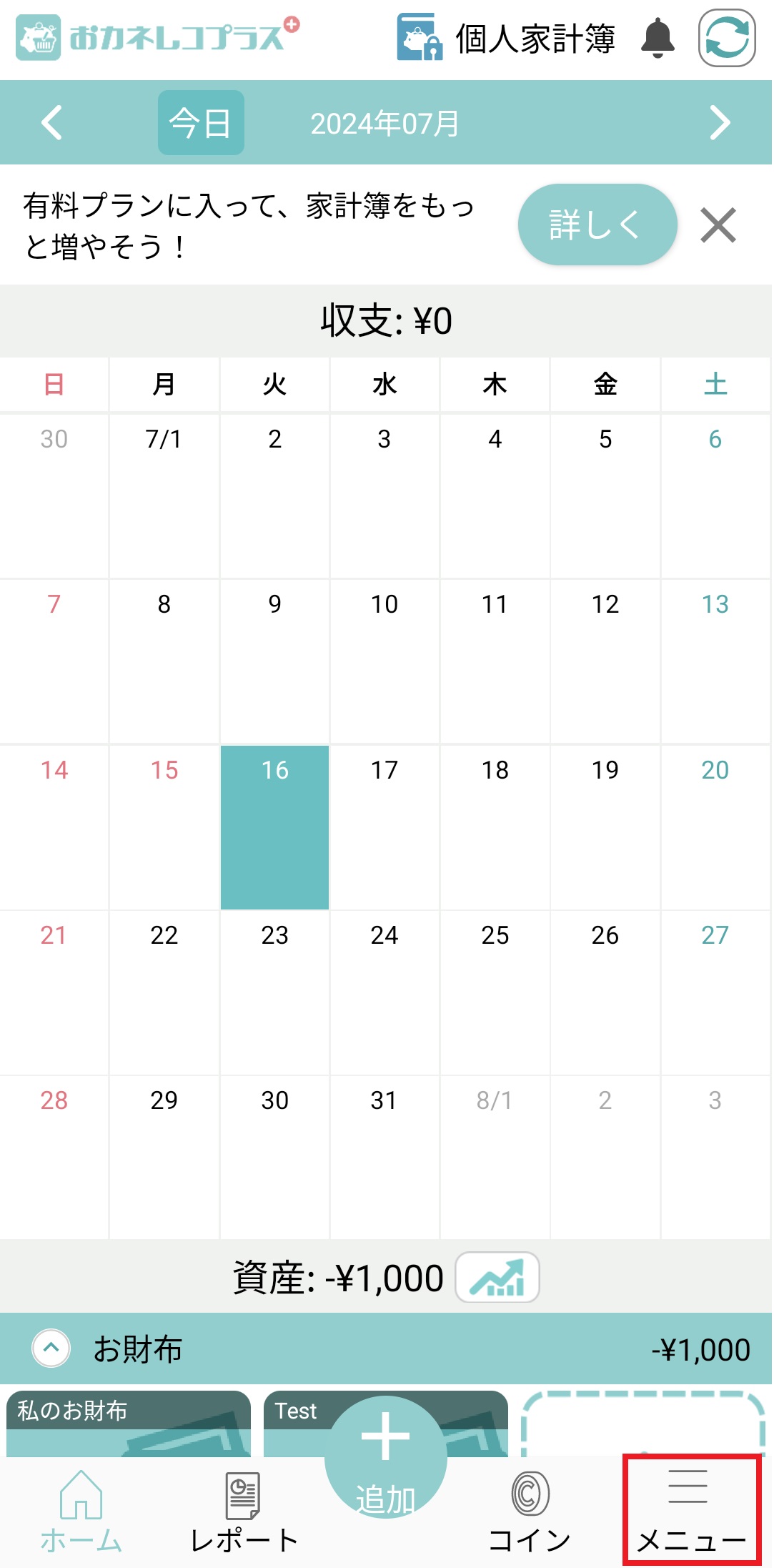Collapse the お財布 section
774x1568 pixels.
tap(51, 1348)
